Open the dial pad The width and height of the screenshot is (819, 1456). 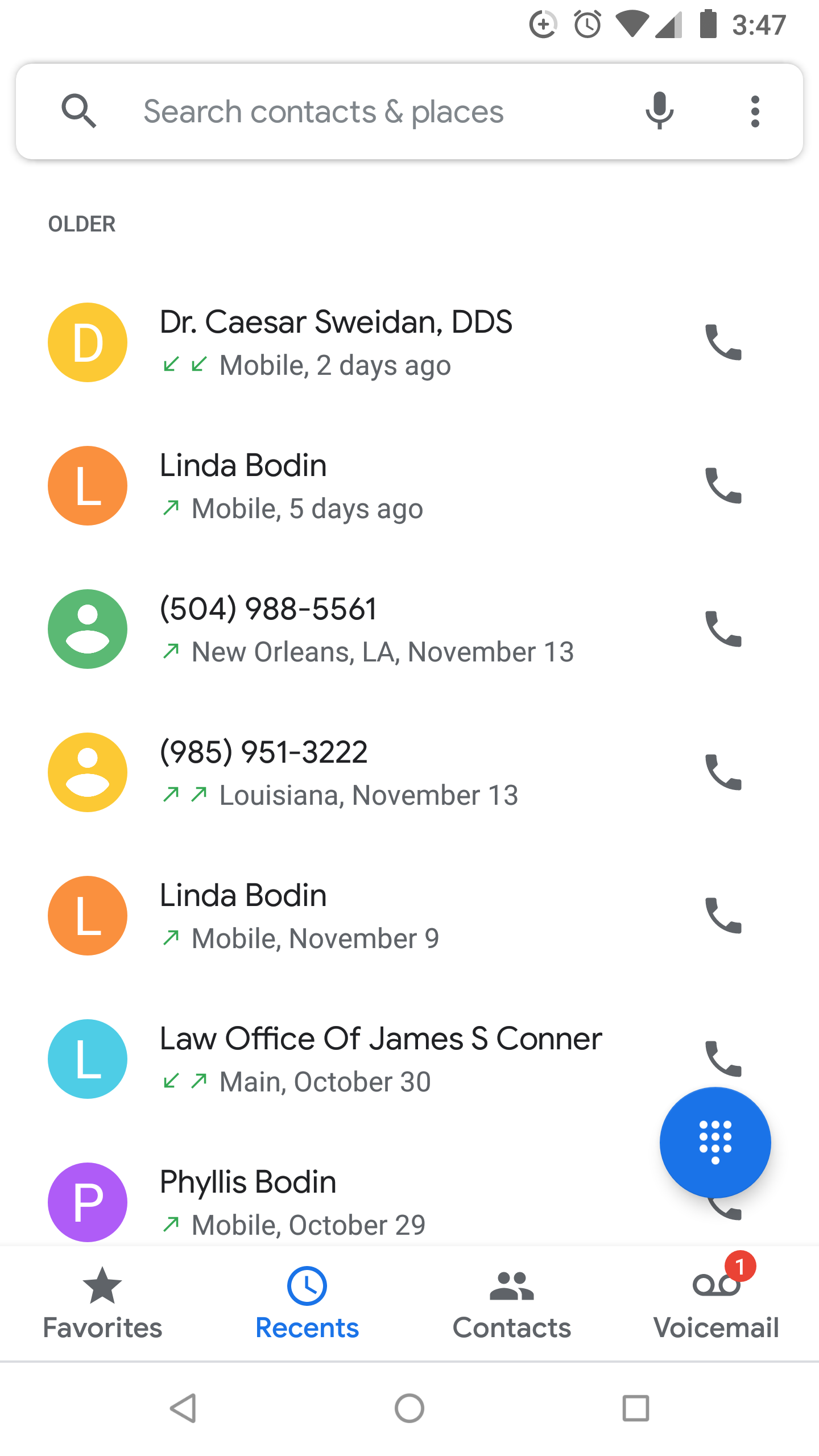click(715, 1142)
